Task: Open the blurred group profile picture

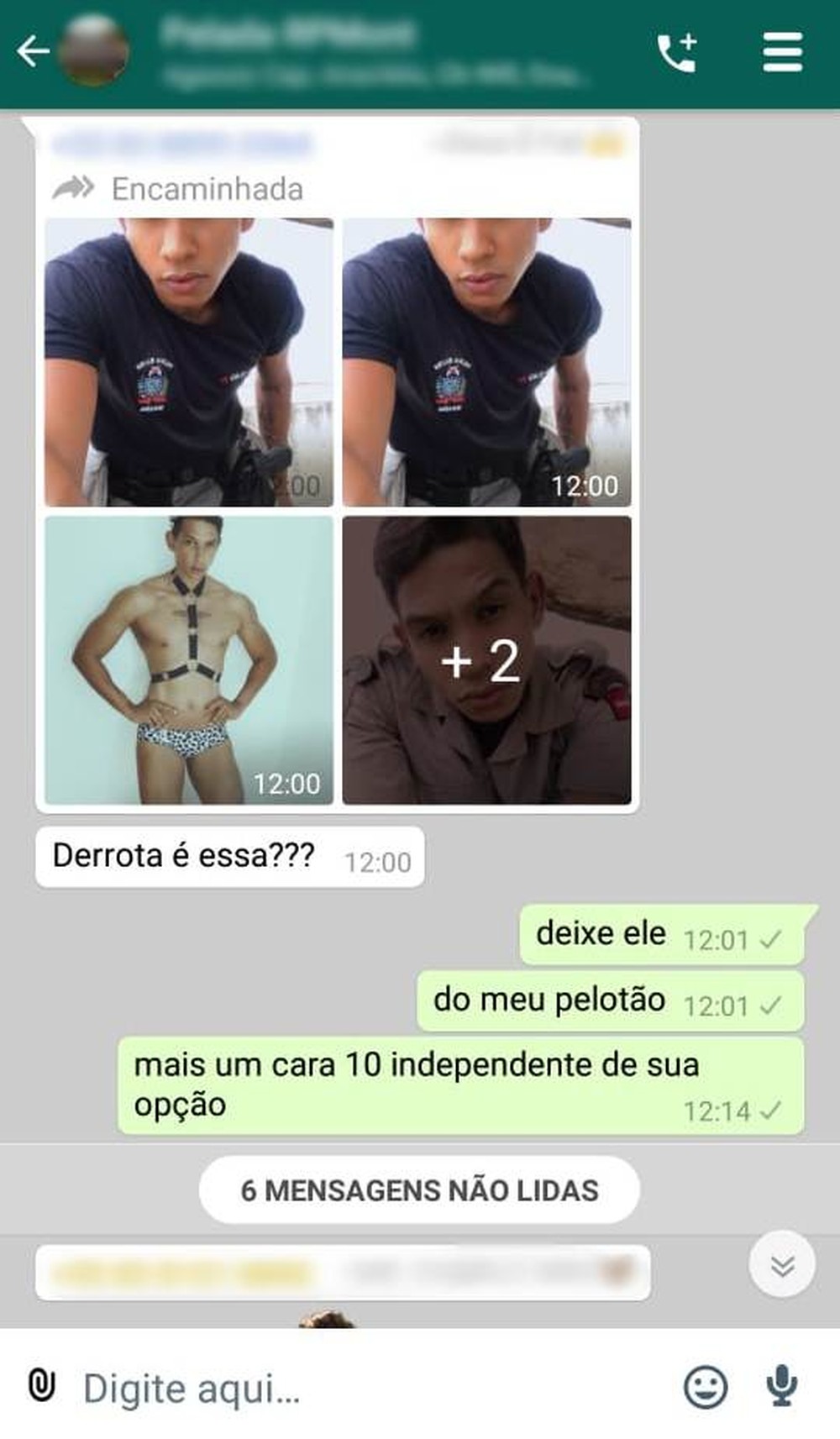Action: pyautogui.click(x=94, y=51)
